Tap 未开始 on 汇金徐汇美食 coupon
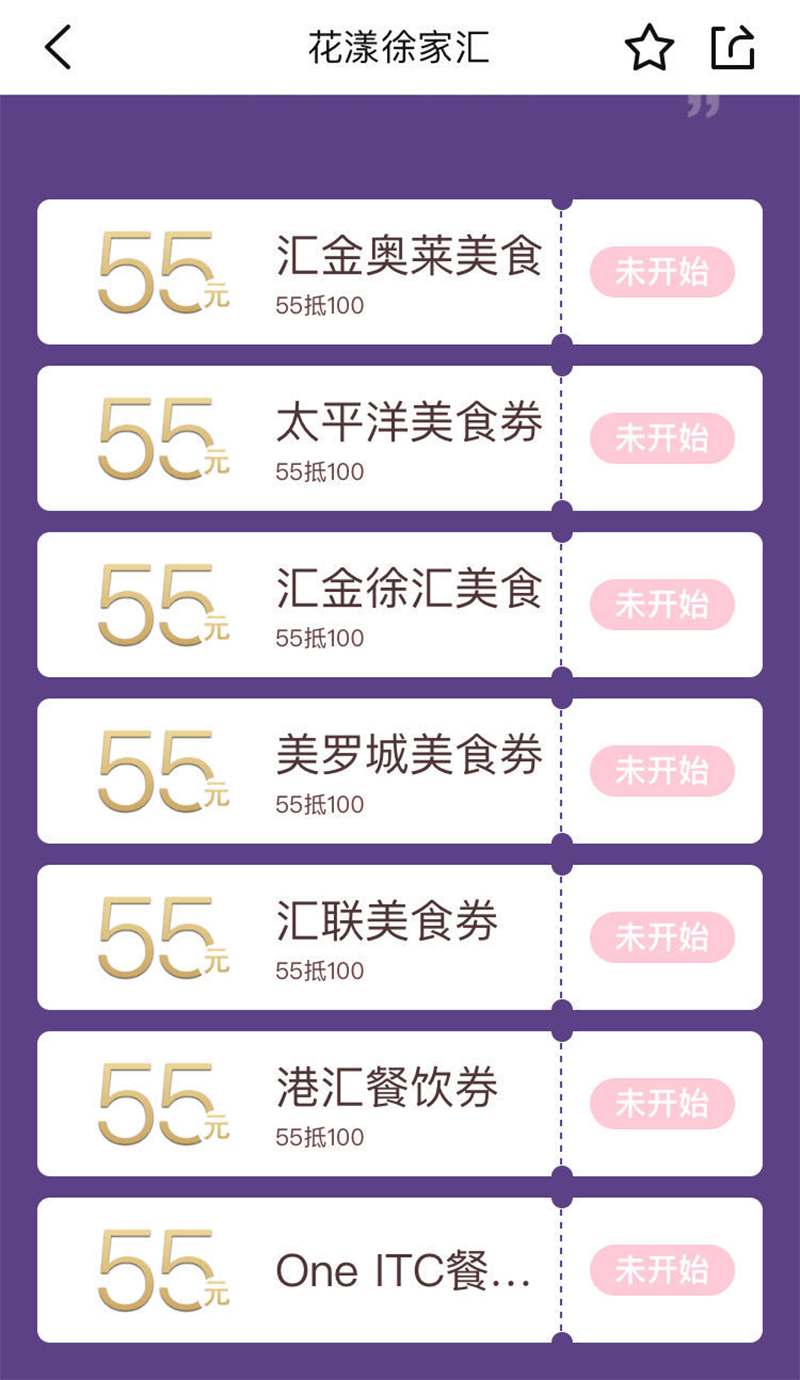The width and height of the screenshot is (800, 1380). pos(662,604)
